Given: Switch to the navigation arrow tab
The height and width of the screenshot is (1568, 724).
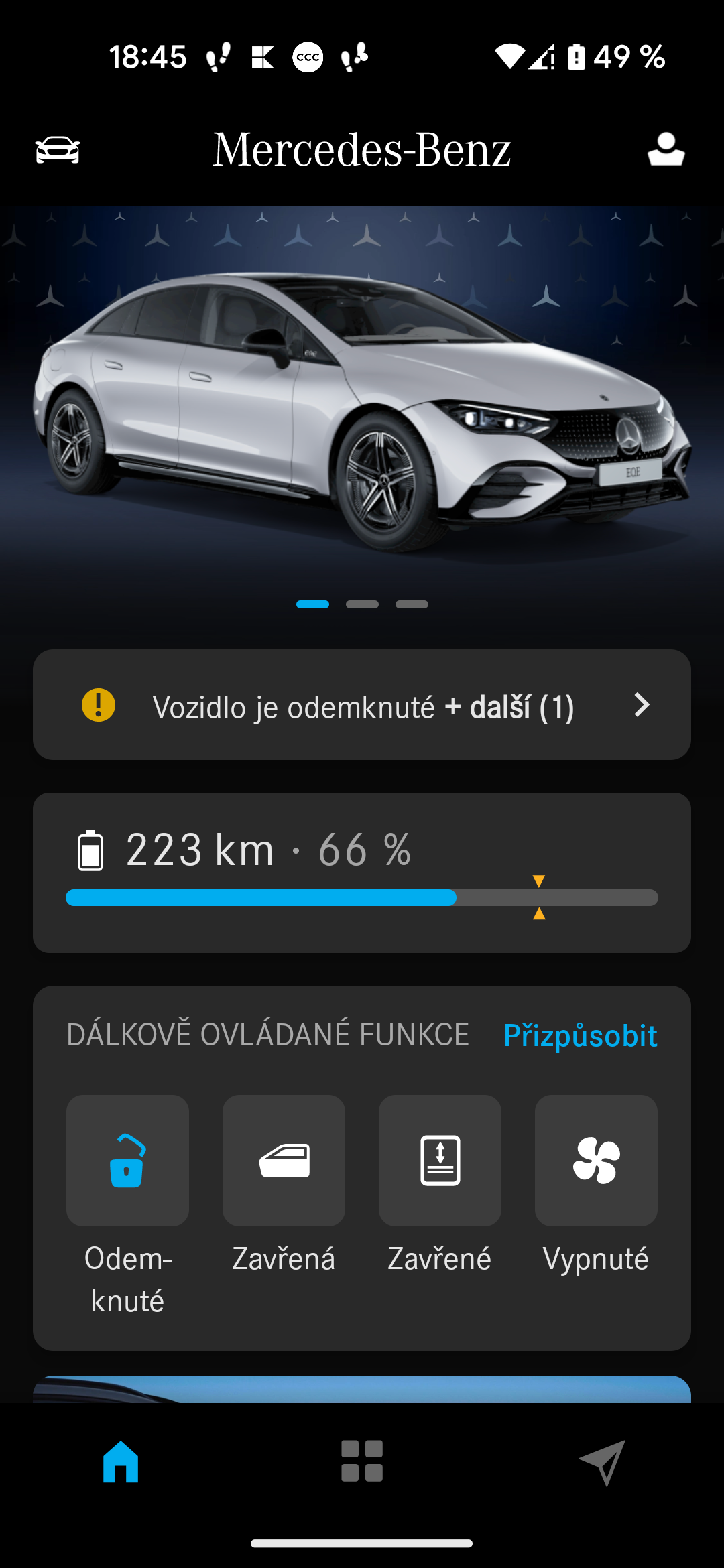Looking at the screenshot, I should 603,1461.
